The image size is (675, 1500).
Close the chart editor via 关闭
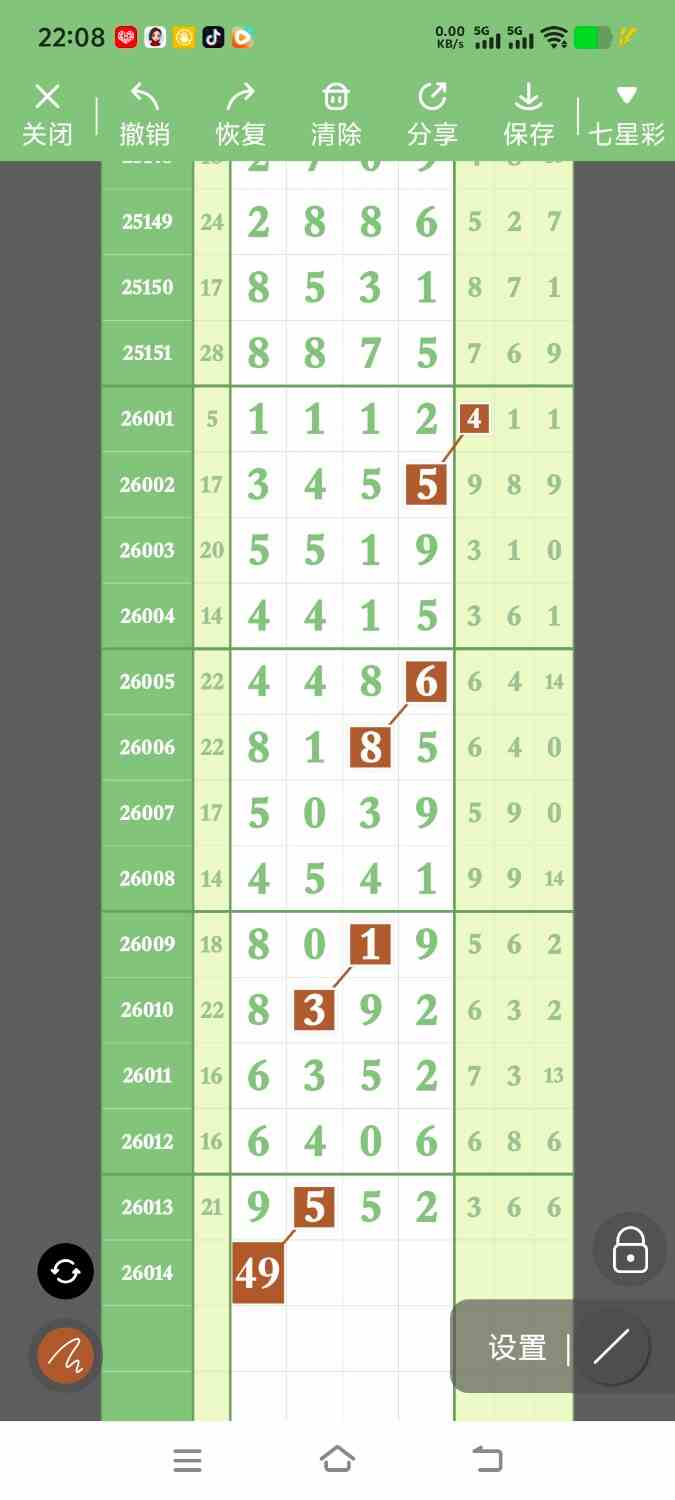click(47, 114)
